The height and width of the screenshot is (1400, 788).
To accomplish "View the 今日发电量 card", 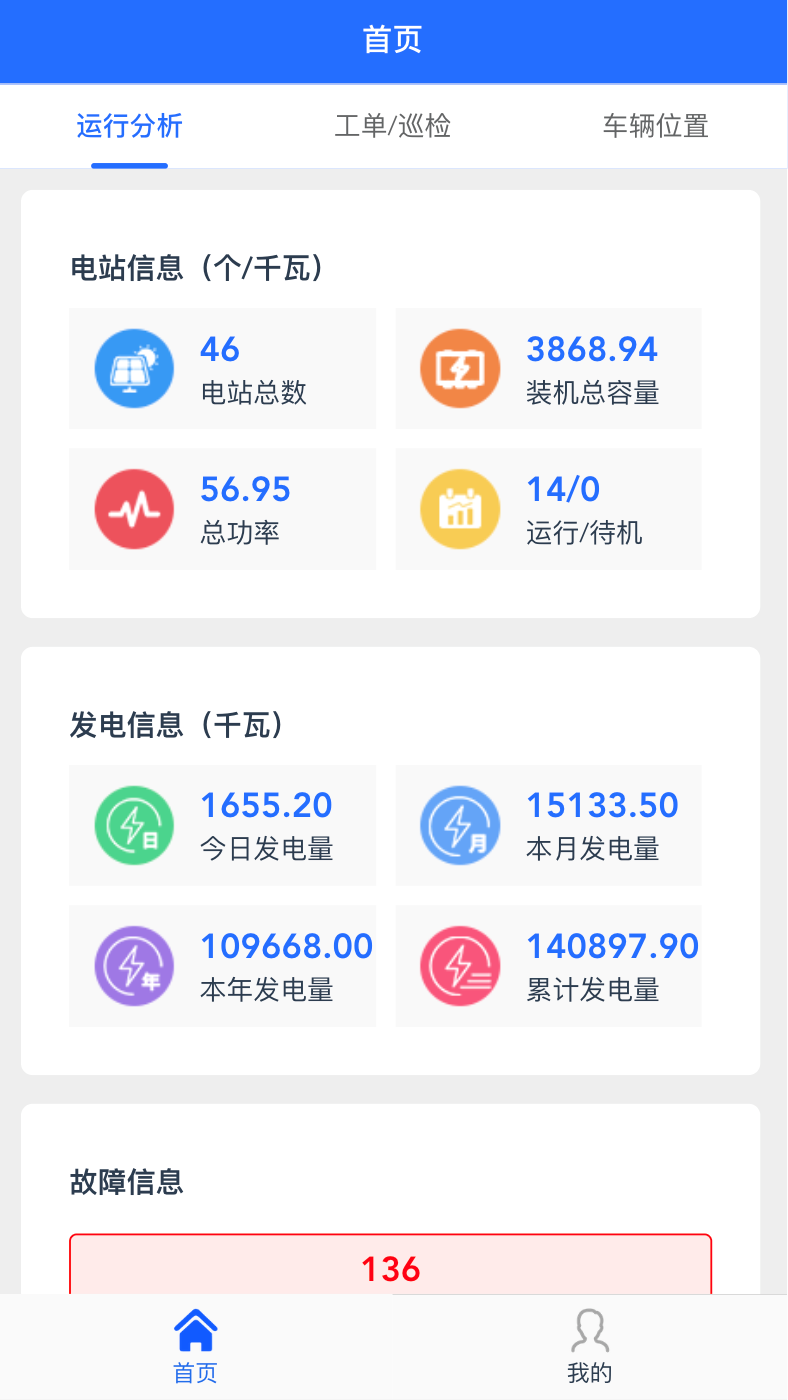I will point(222,826).
